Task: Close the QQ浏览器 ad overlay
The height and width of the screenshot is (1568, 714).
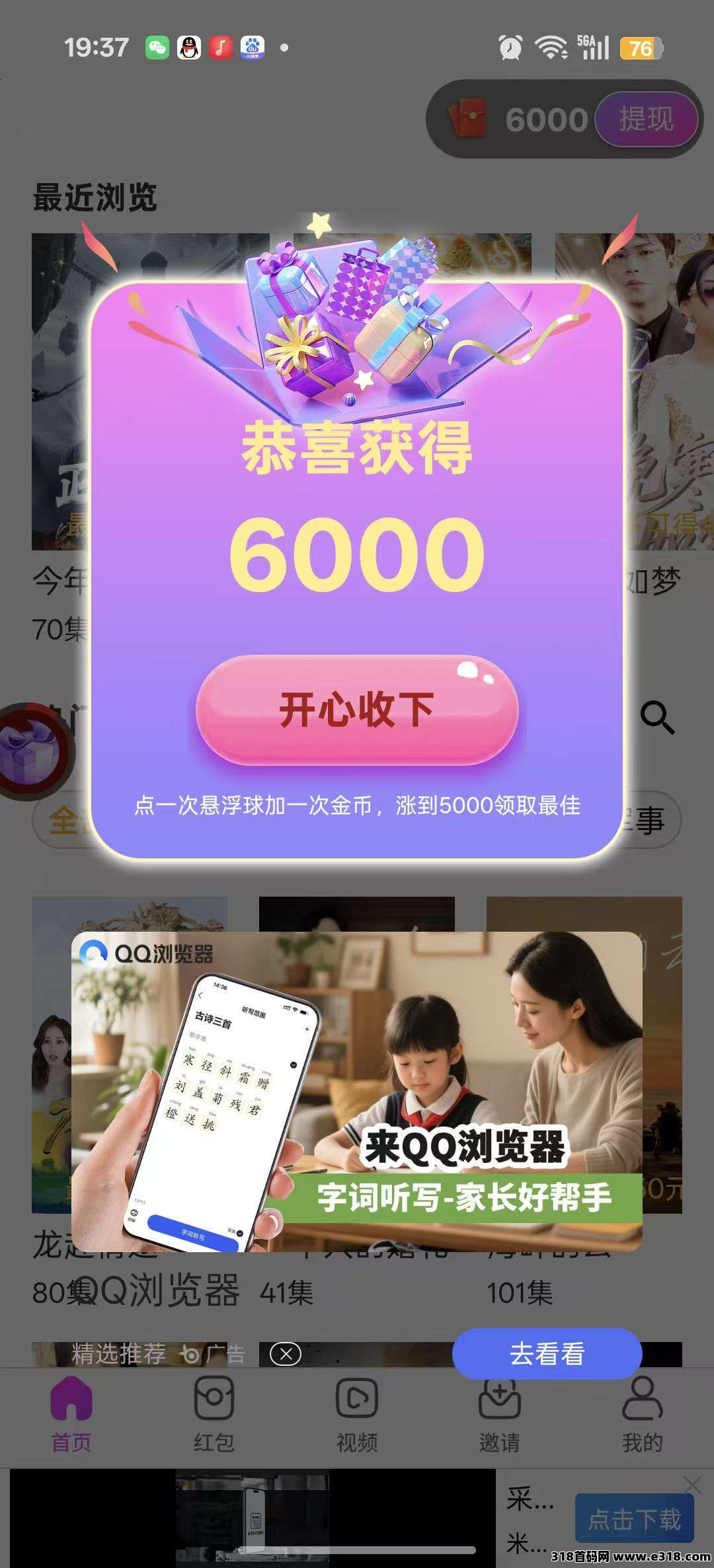Action: tap(286, 1354)
